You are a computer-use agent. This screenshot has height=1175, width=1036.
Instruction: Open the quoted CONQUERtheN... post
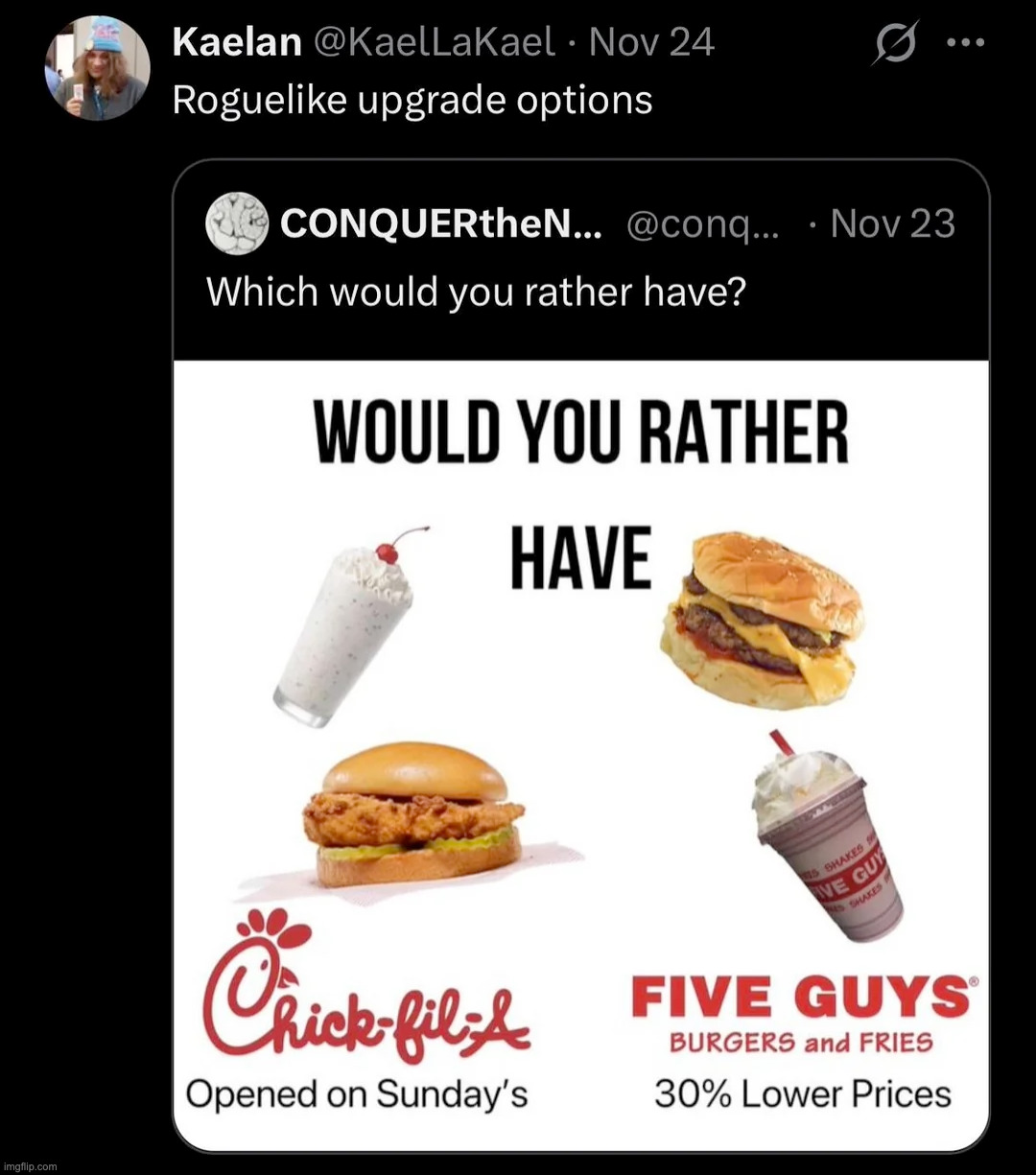pyautogui.click(x=579, y=259)
